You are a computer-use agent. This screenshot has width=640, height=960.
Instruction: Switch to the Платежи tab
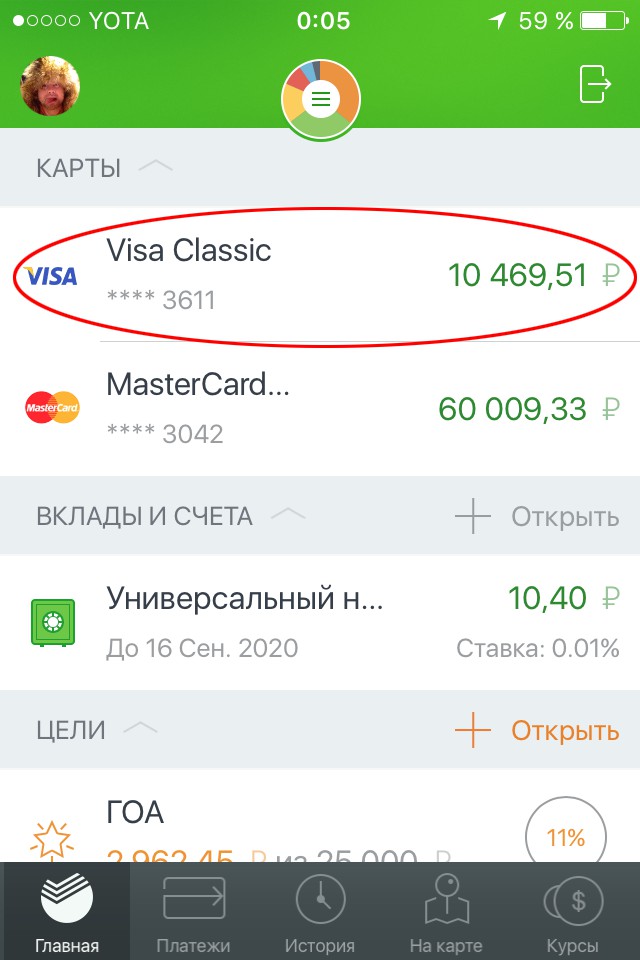193,912
